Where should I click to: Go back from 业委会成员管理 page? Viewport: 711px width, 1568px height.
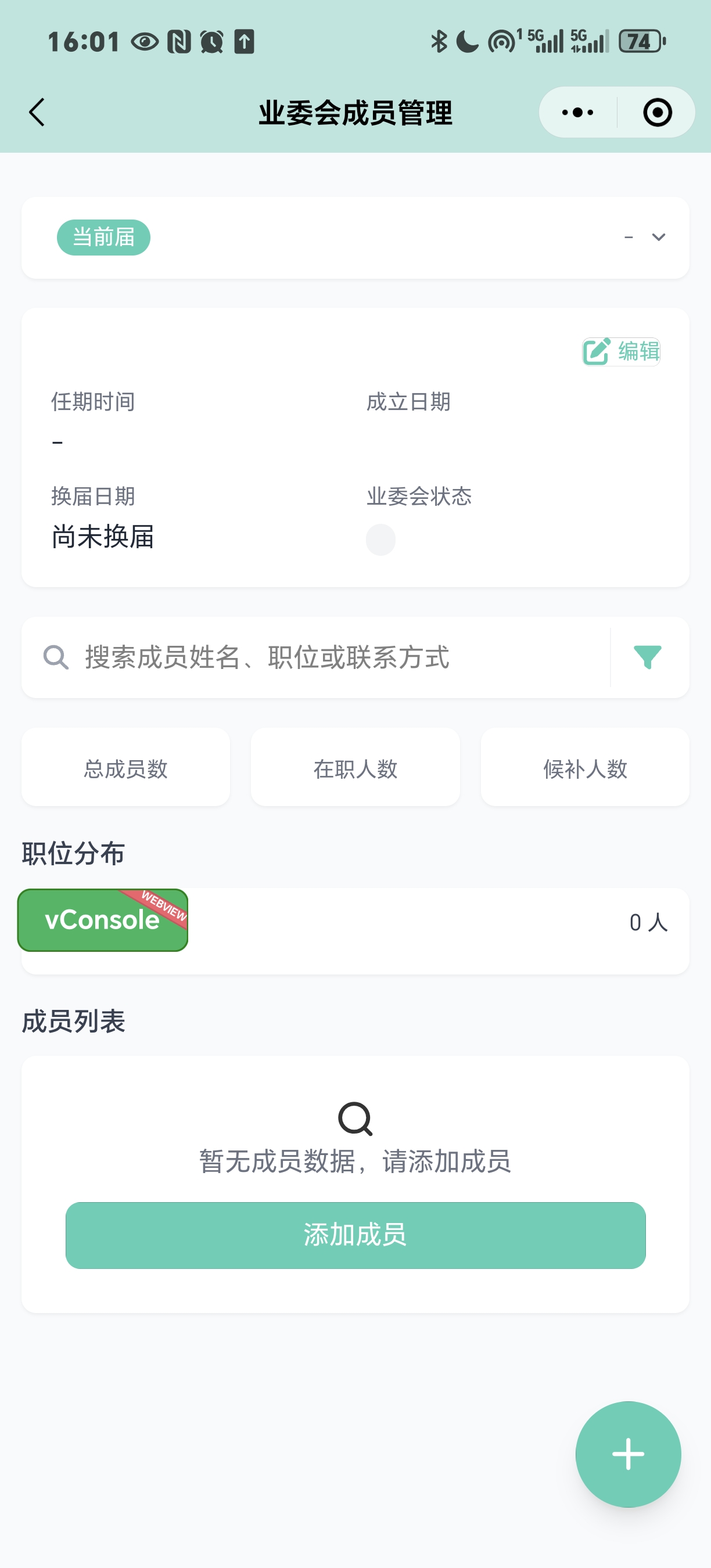tap(37, 113)
